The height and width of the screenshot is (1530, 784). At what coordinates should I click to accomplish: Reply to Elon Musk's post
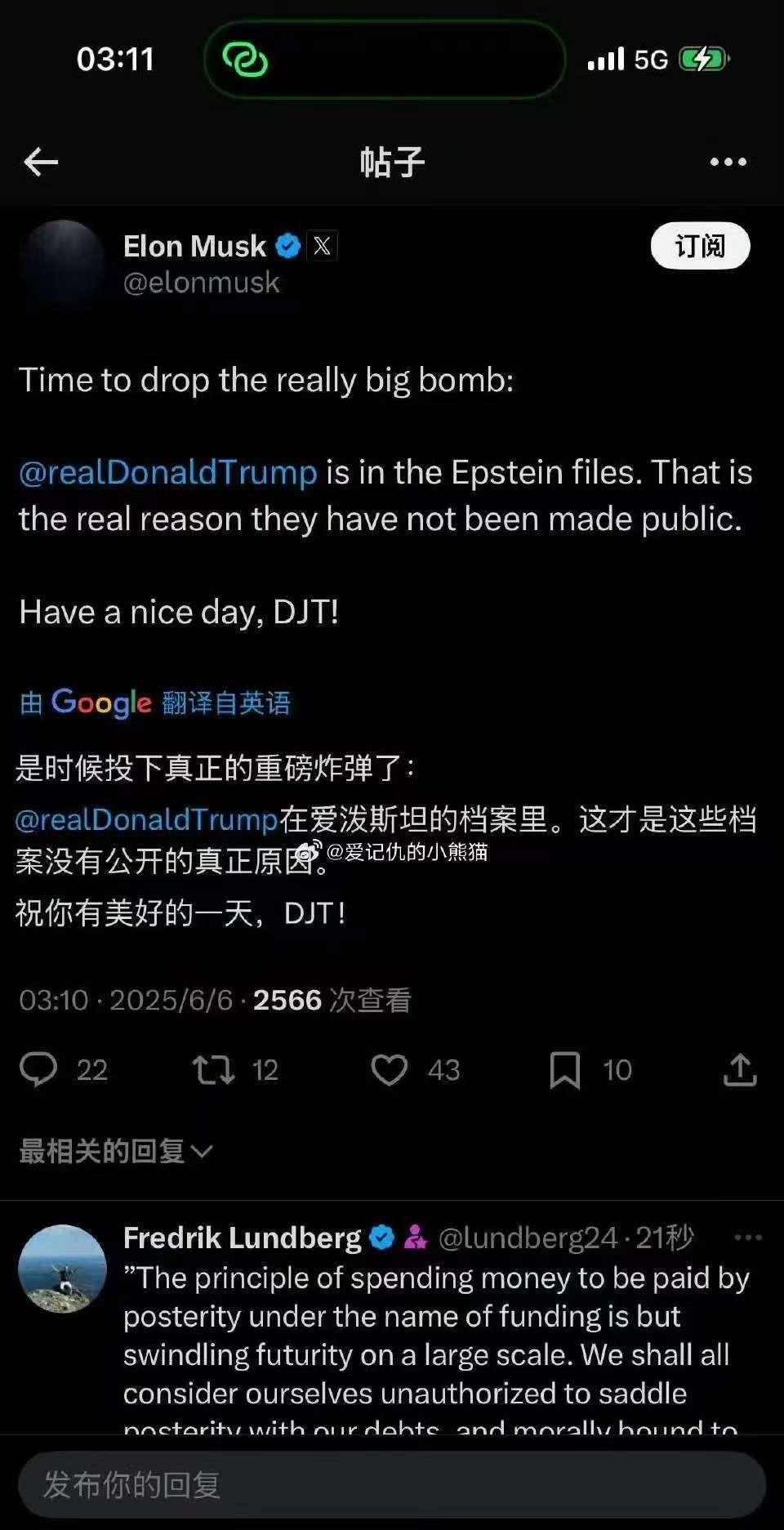38,1069
